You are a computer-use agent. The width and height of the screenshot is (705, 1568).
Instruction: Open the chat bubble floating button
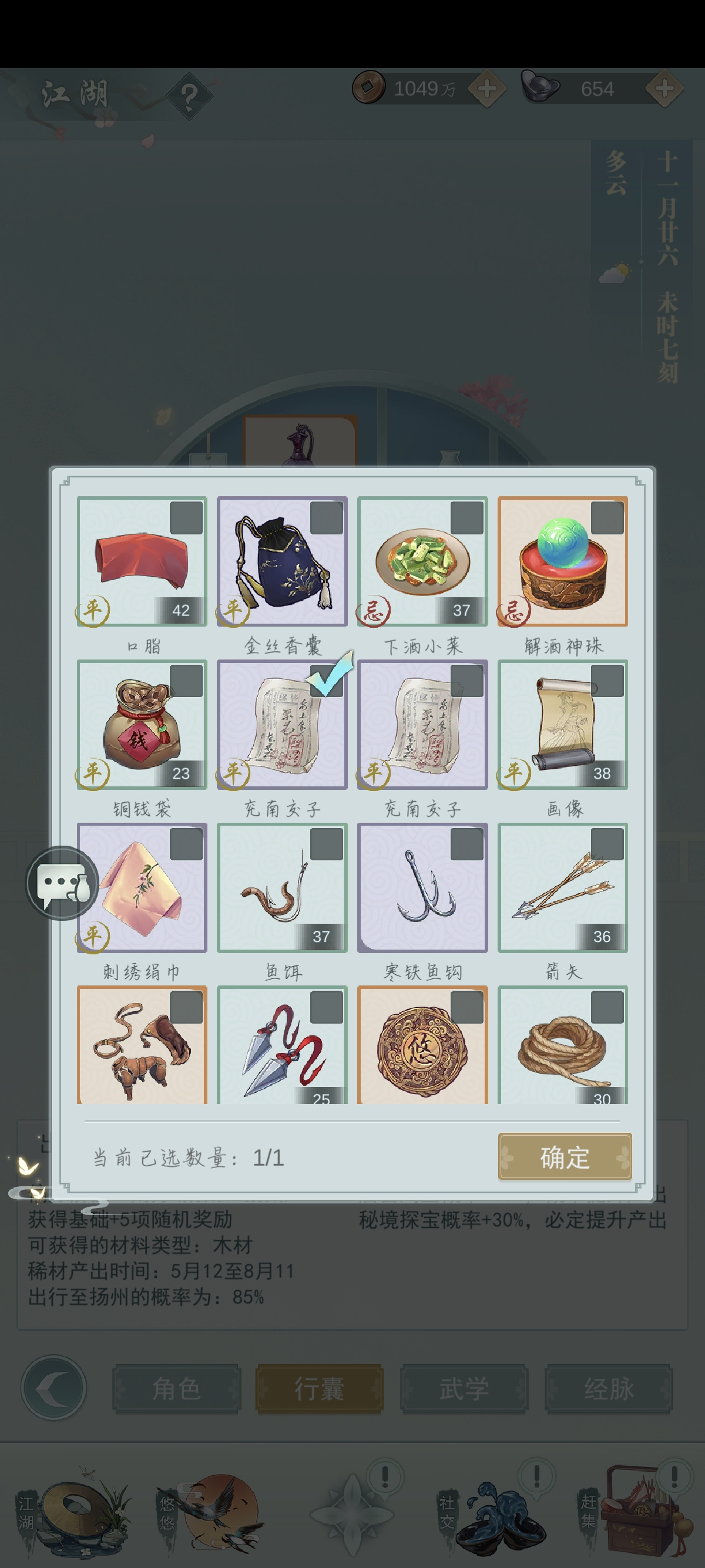63,883
